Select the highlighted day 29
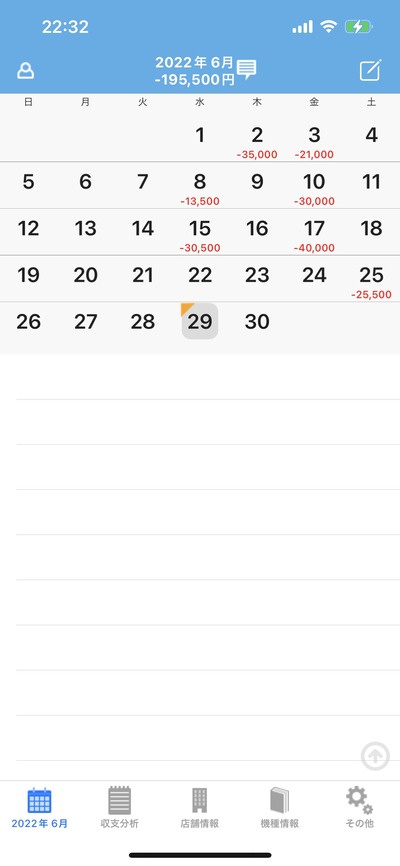 tap(200, 321)
